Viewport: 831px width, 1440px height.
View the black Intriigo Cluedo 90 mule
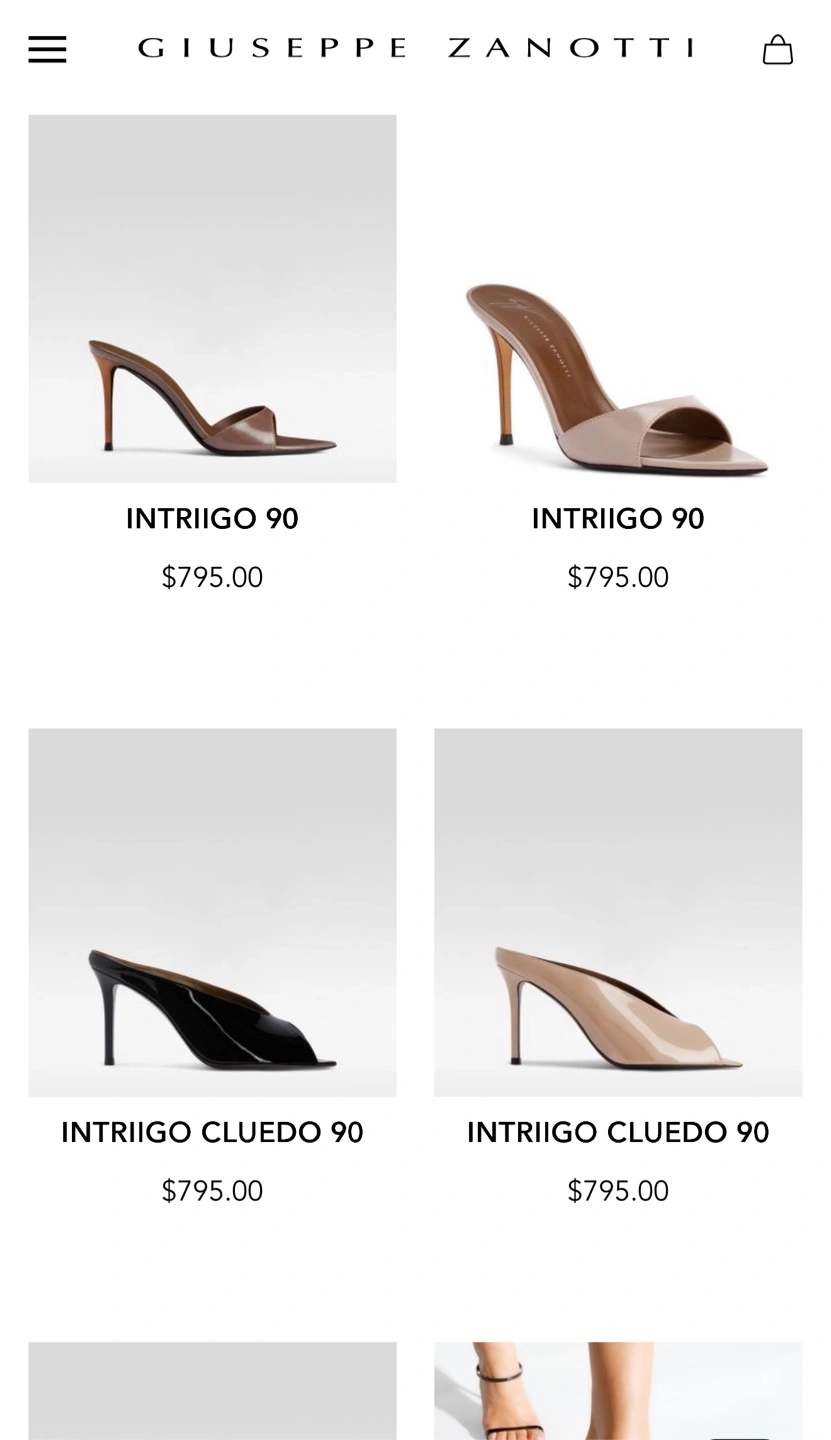[x=212, y=912]
